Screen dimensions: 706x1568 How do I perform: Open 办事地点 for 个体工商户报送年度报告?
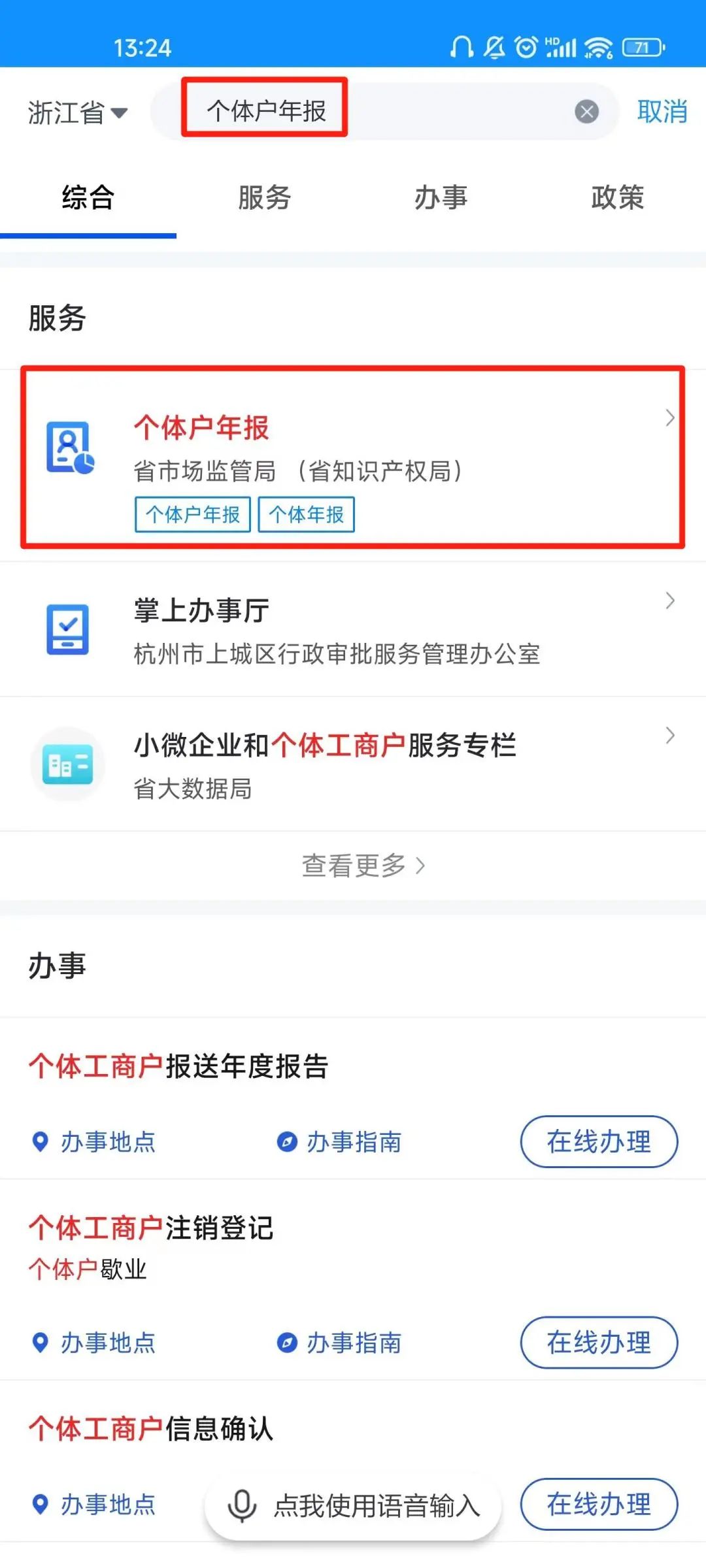[x=94, y=1142]
